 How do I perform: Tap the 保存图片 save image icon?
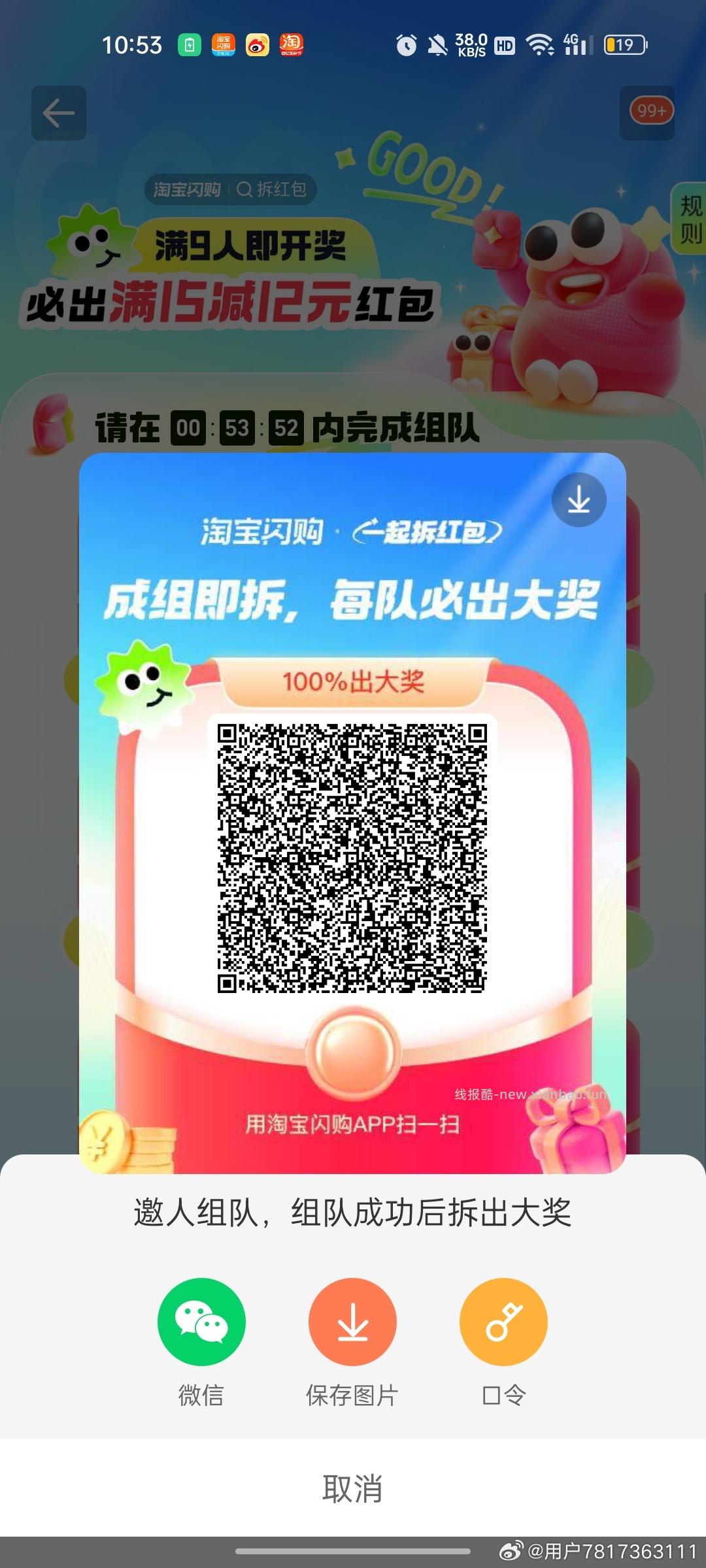click(x=353, y=1321)
